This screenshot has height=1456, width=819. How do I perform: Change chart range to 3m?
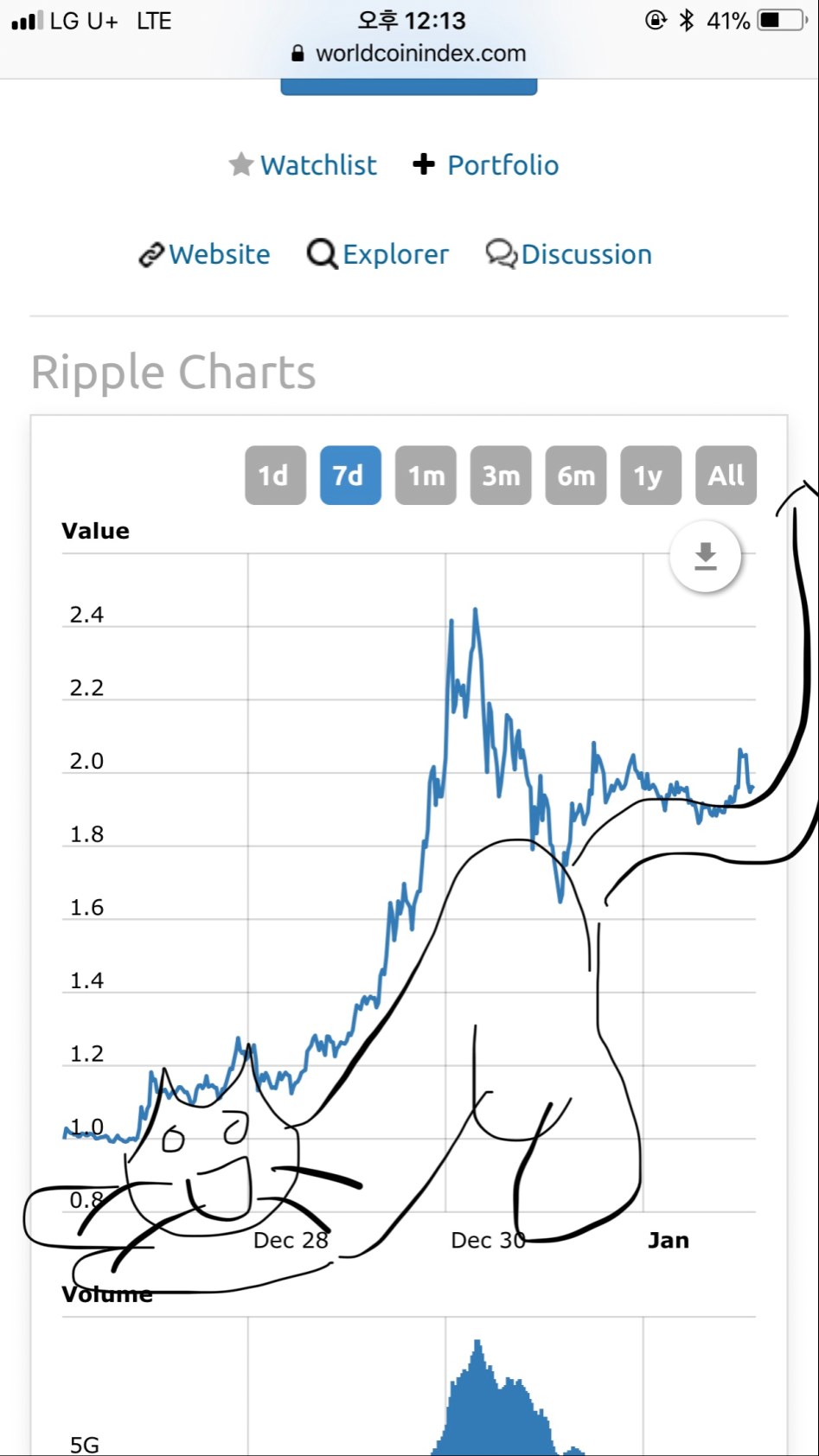coord(501,476)
